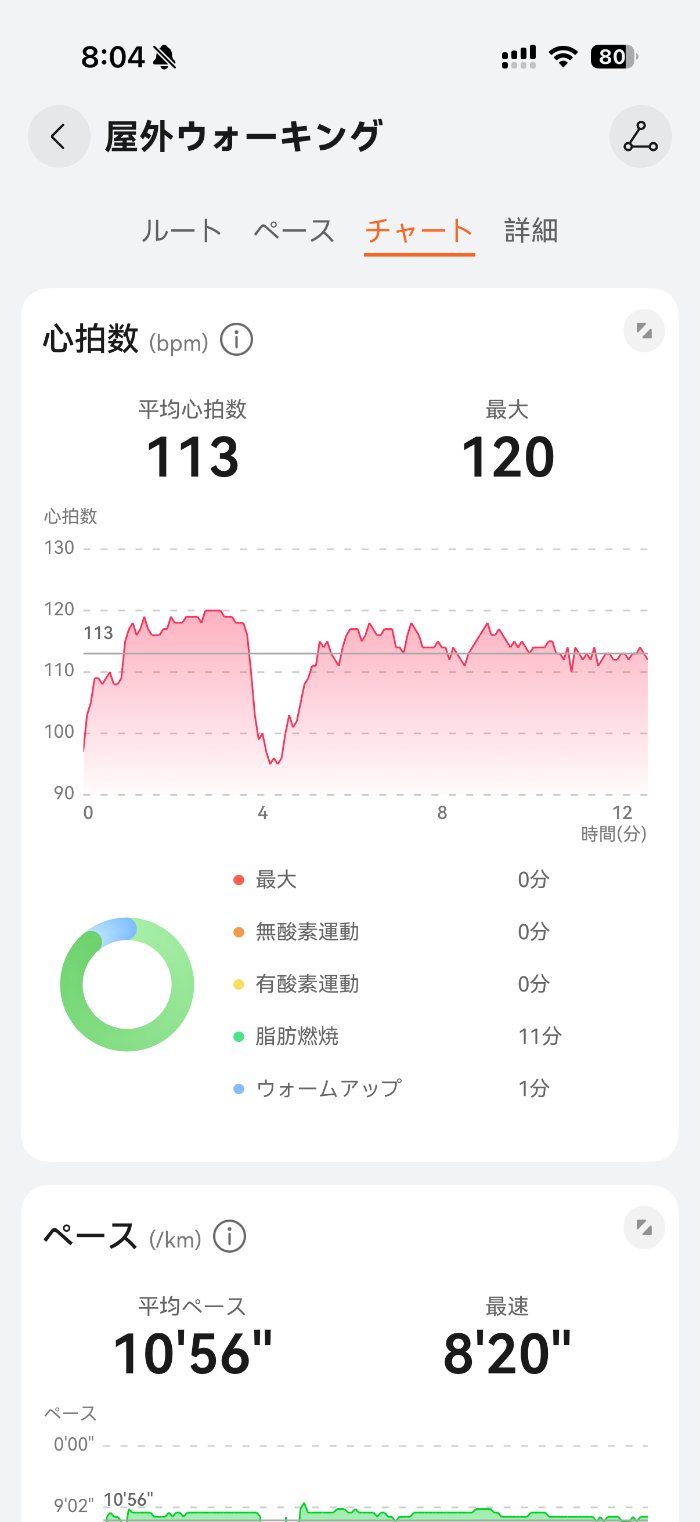Expand the 心拍数 chart to fullscreen
The width and height of the screenshot is (700, 1522).
click(644, 331)
